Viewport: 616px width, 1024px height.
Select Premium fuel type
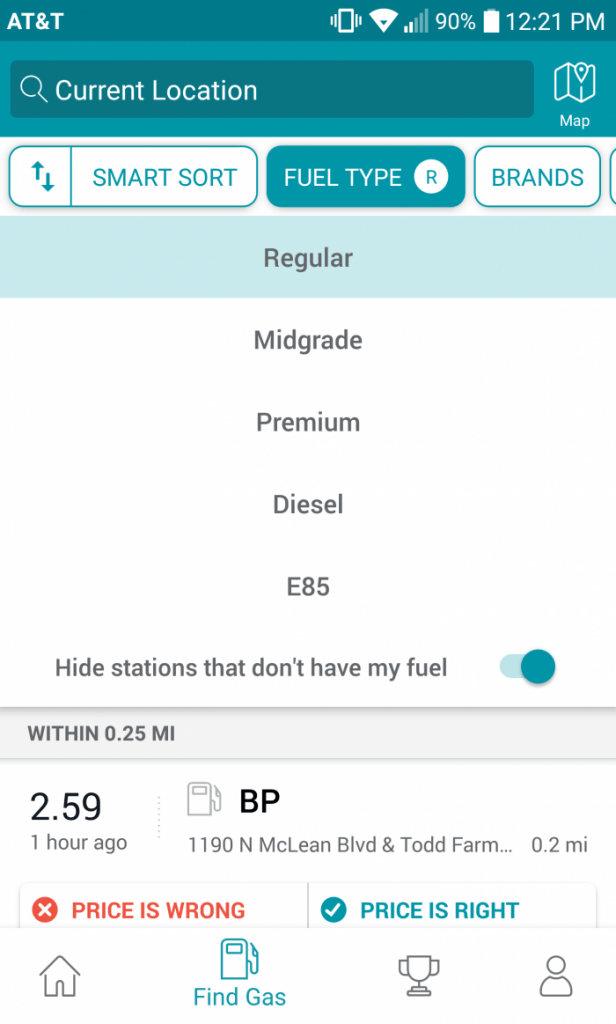tap(308, 422)
